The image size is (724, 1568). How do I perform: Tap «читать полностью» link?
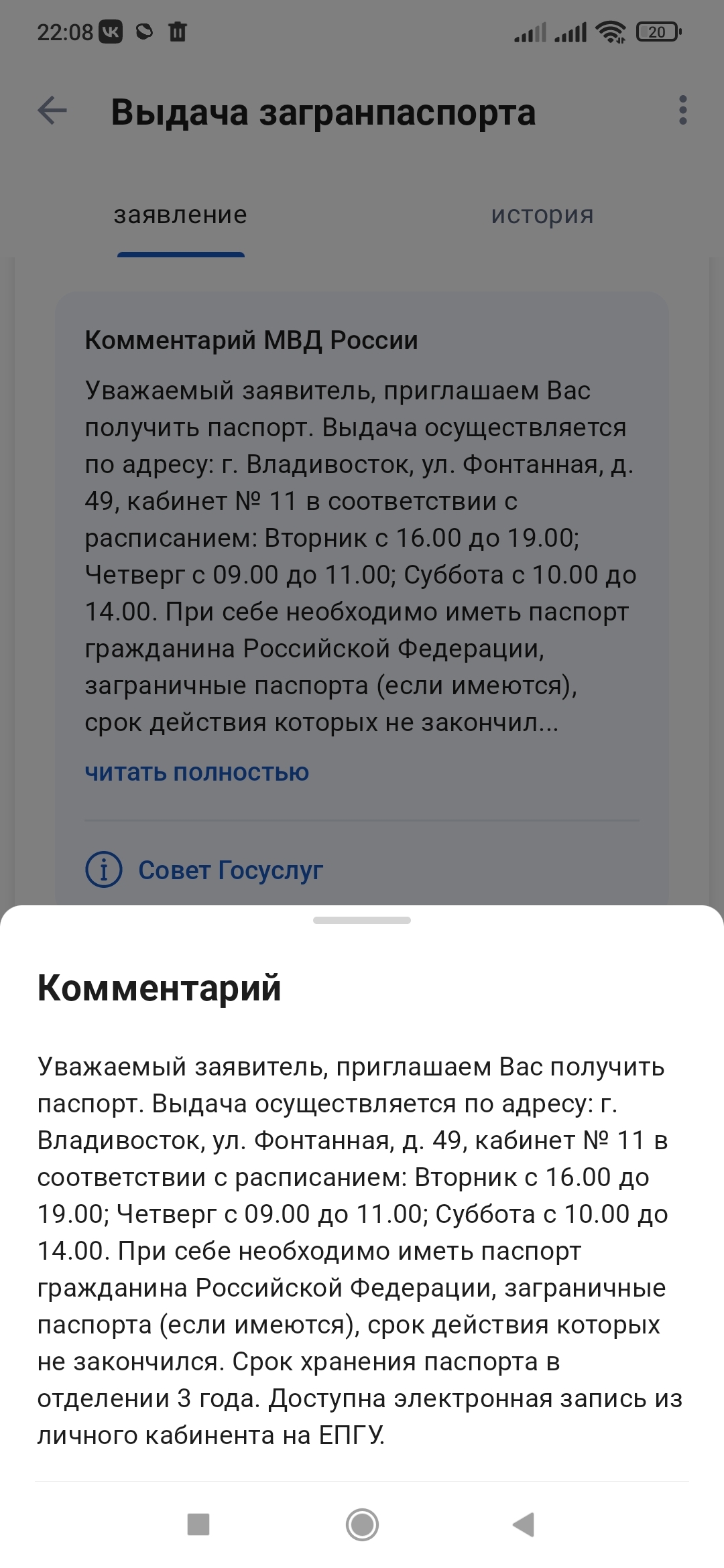point(196,773)
